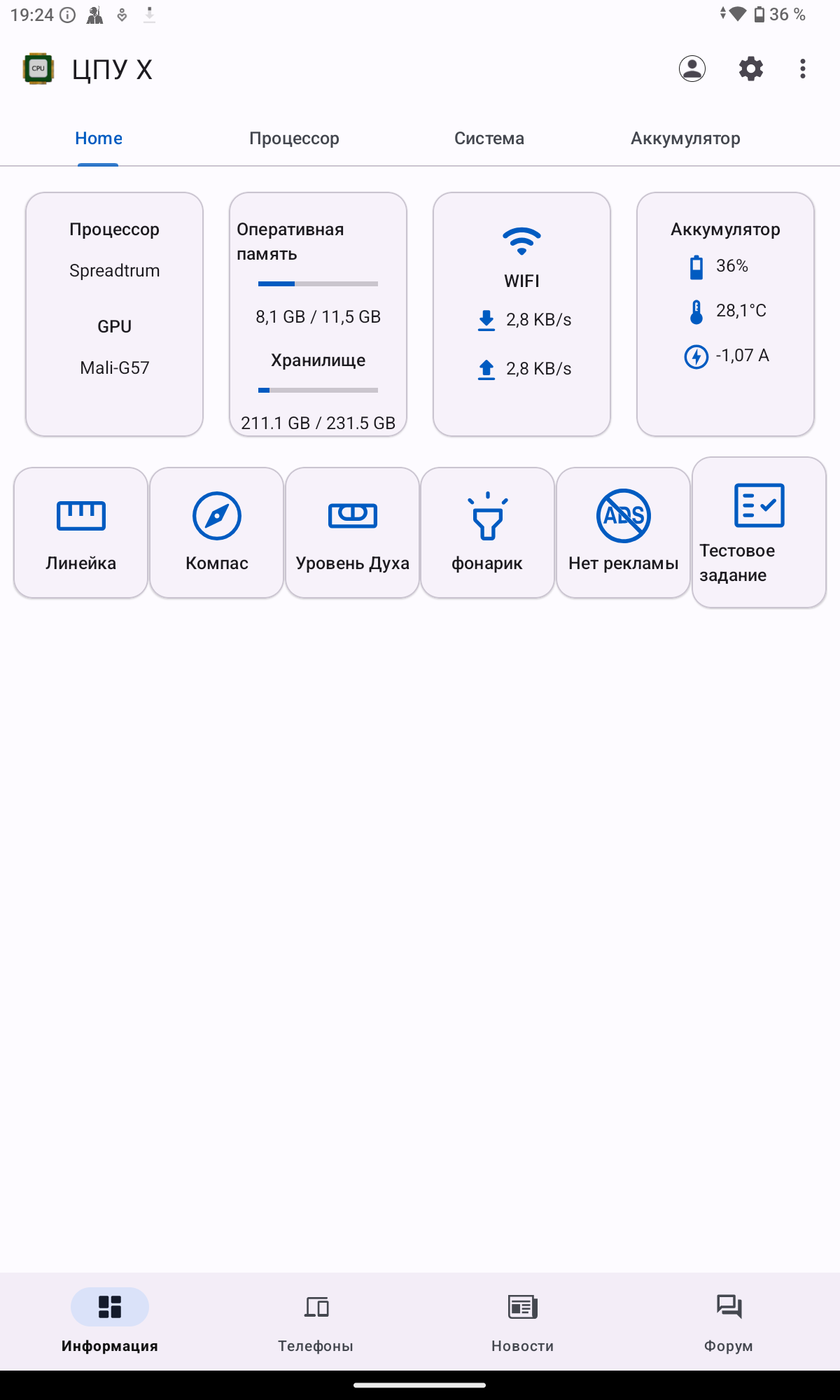
Task: Open the account profile icon
Action: [692, 69]
